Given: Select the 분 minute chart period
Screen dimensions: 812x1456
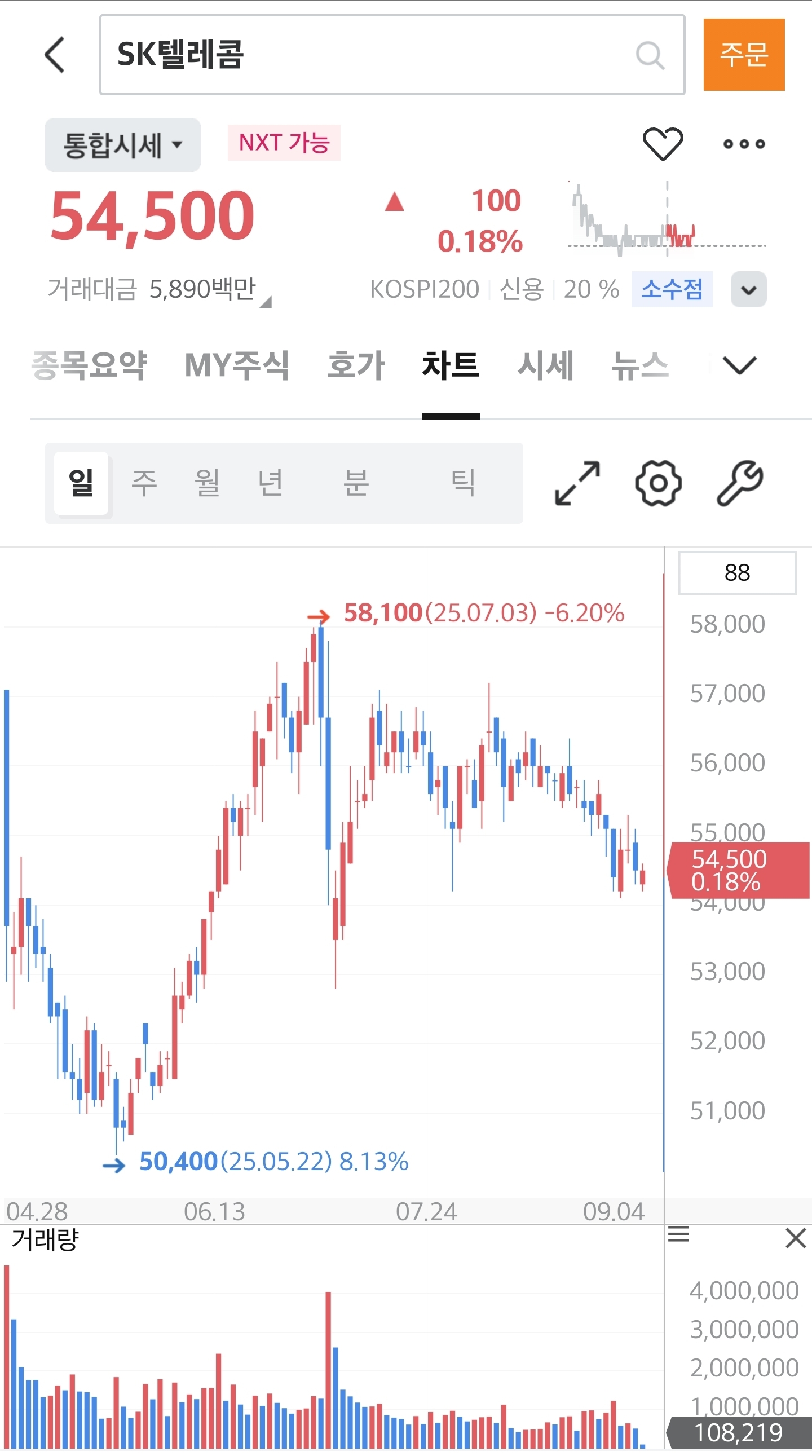Looking at the screenshot, I should 356,483.
